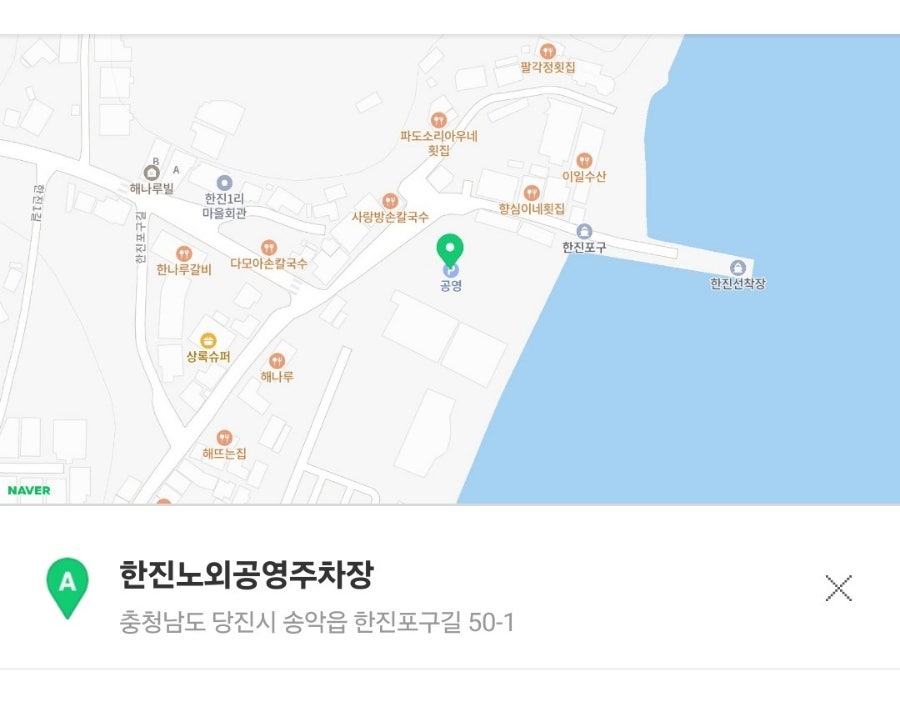
Task: Select the 향심이네횟집 marker
Action: click(532, 193)
